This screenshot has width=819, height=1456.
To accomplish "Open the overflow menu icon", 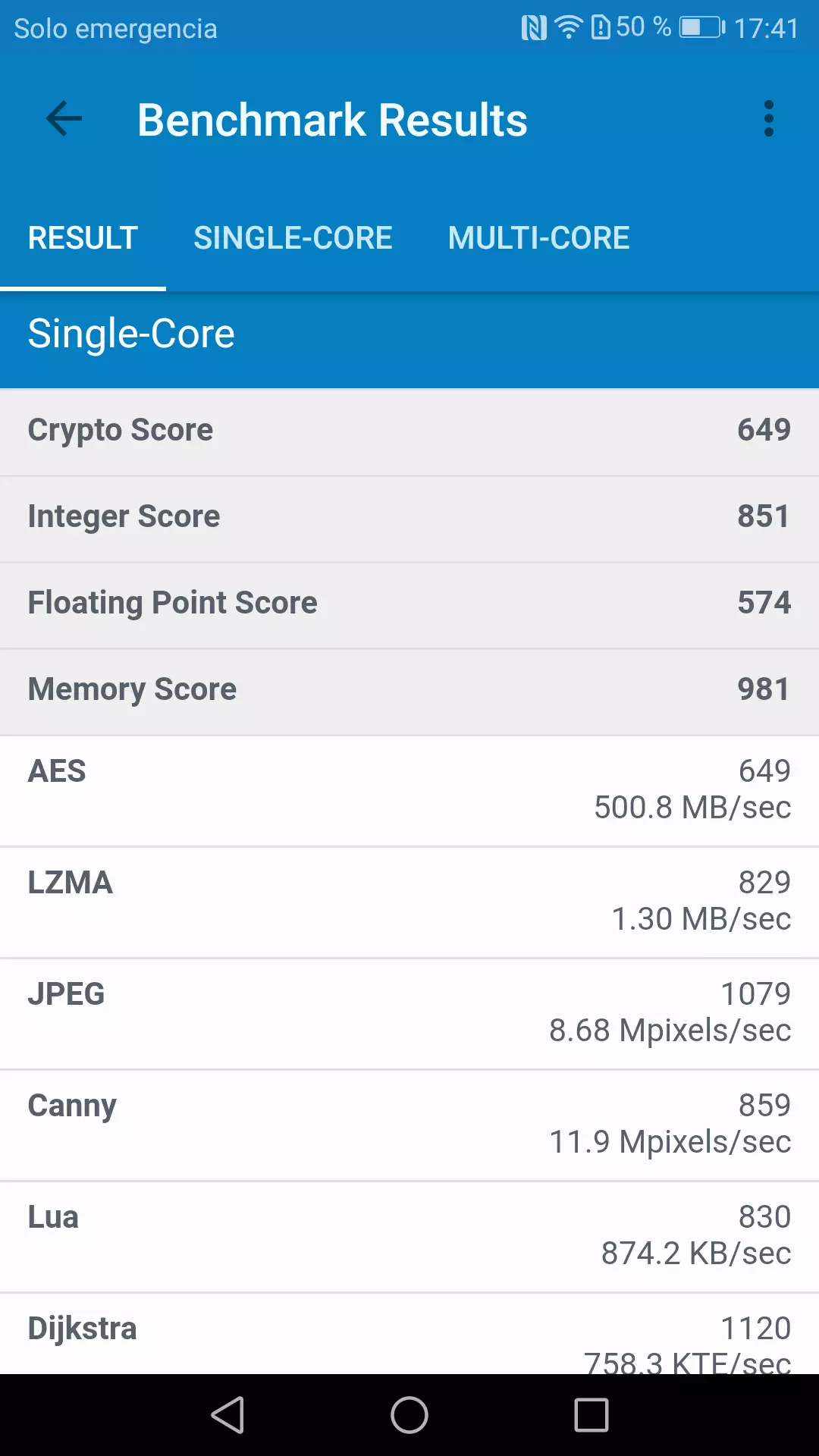I will click(x=767, y=118).
